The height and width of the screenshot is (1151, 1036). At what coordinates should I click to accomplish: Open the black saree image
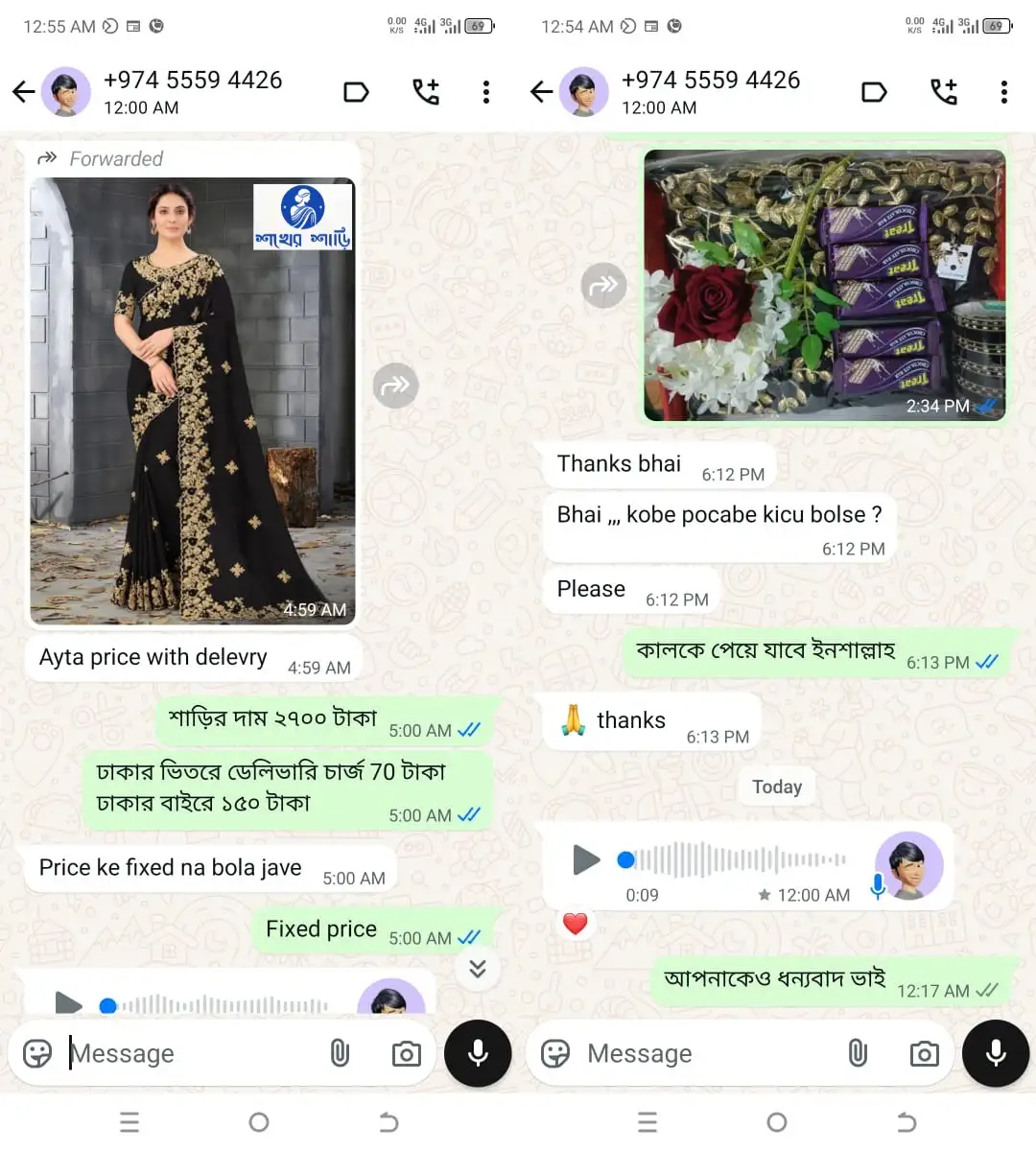tap(193, 401)
